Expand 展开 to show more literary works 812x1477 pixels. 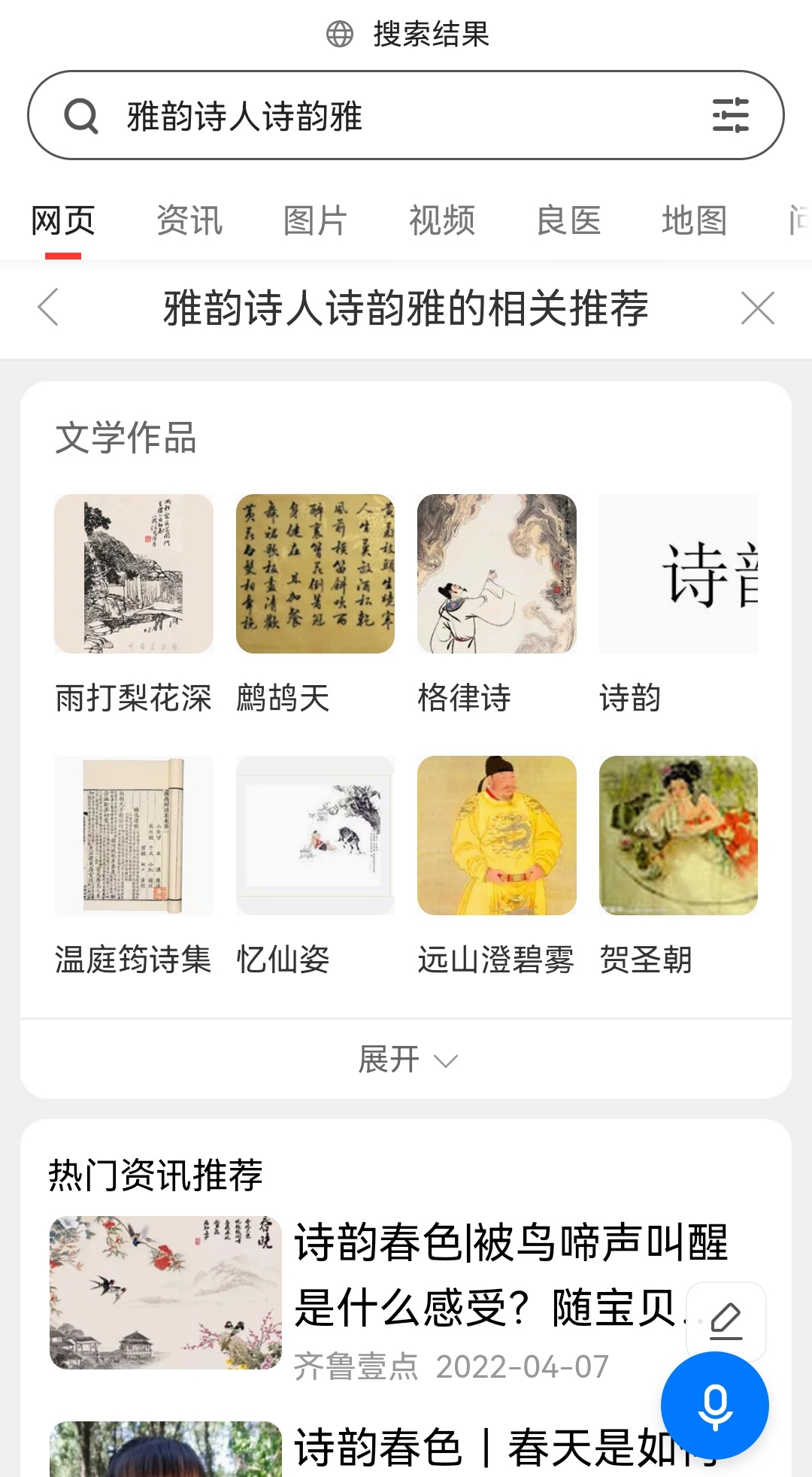tap(406, 1060)
